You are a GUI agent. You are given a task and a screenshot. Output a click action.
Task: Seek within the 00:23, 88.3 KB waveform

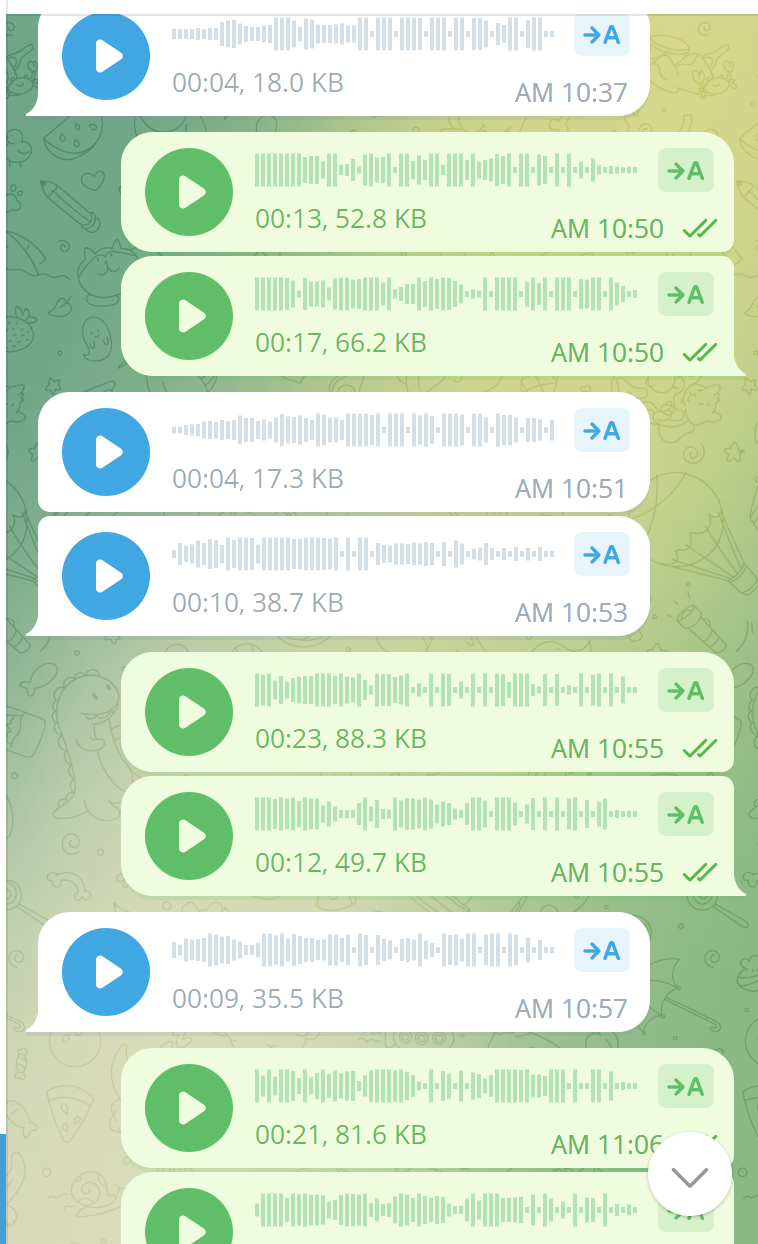coord(446,690)
